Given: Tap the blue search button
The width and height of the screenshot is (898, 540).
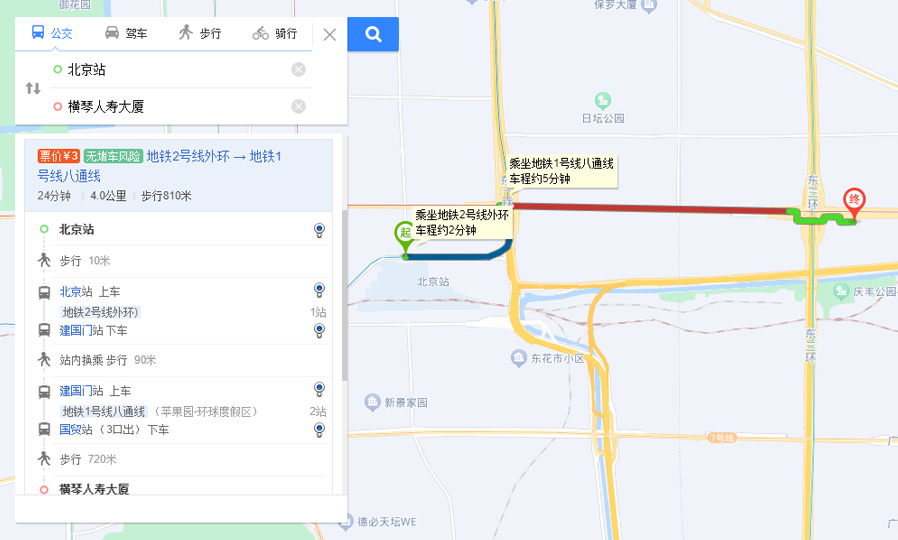Looking at the screenshot, I should click(x=373, y=34).
